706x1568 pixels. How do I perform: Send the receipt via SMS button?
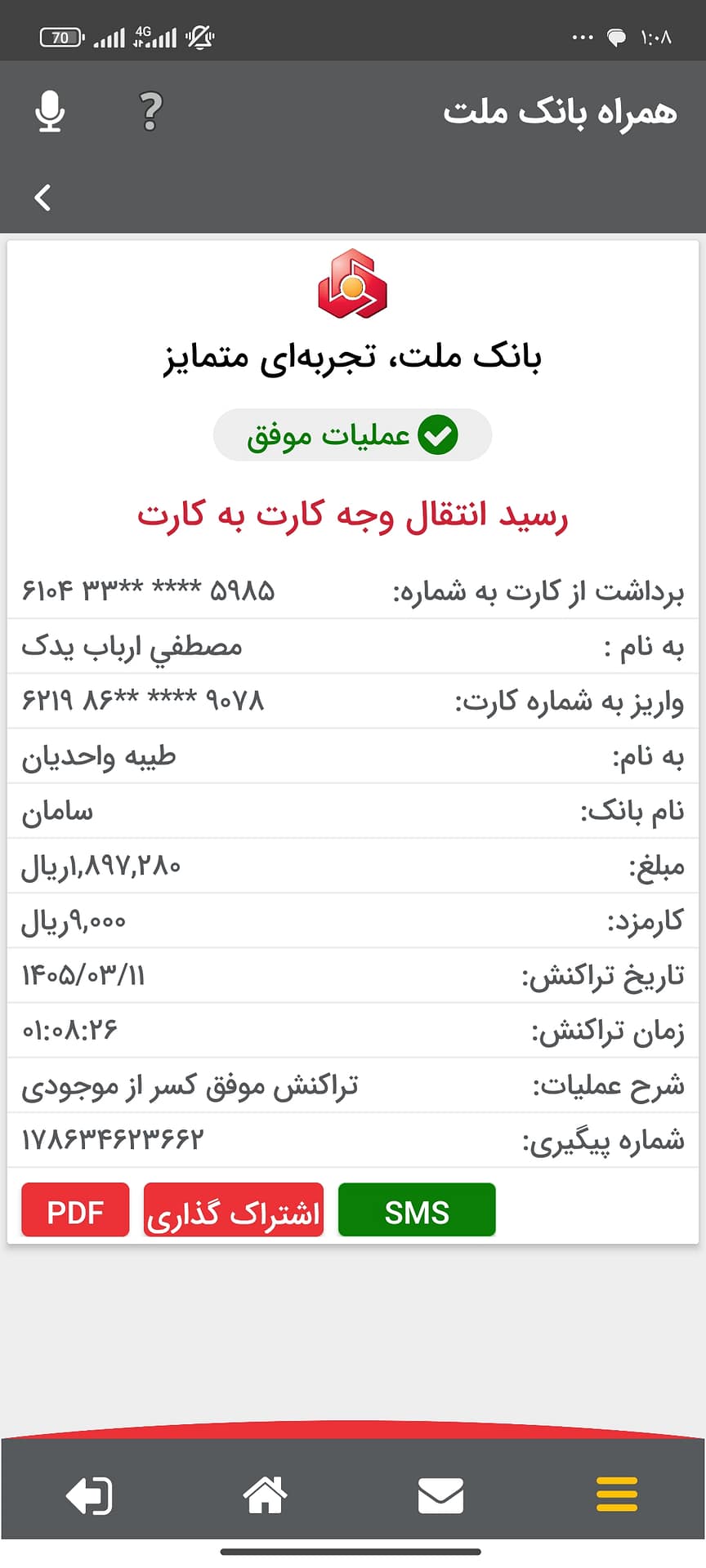[x=417, y=1209]
